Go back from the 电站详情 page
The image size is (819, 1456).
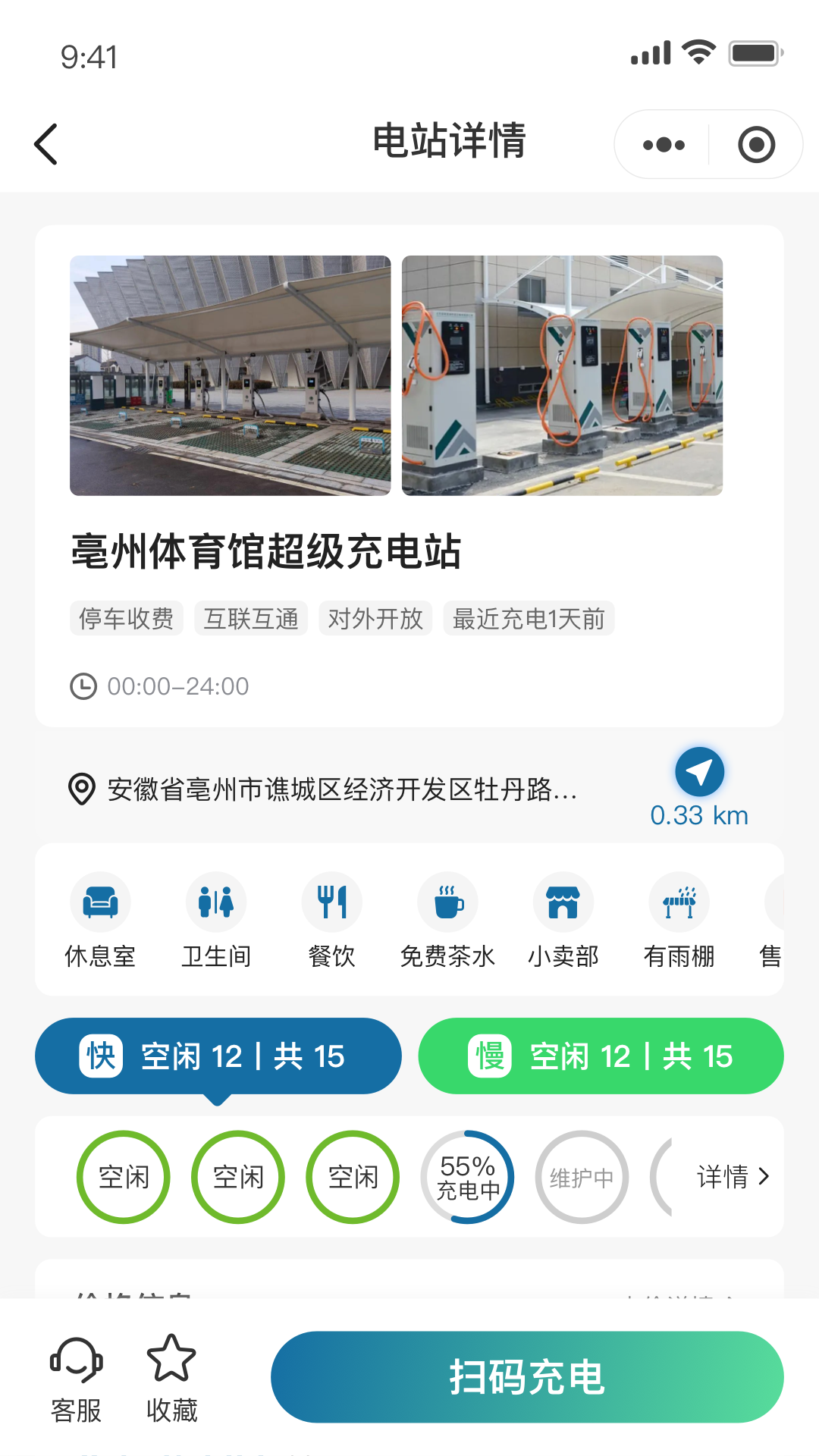point(46,143)
